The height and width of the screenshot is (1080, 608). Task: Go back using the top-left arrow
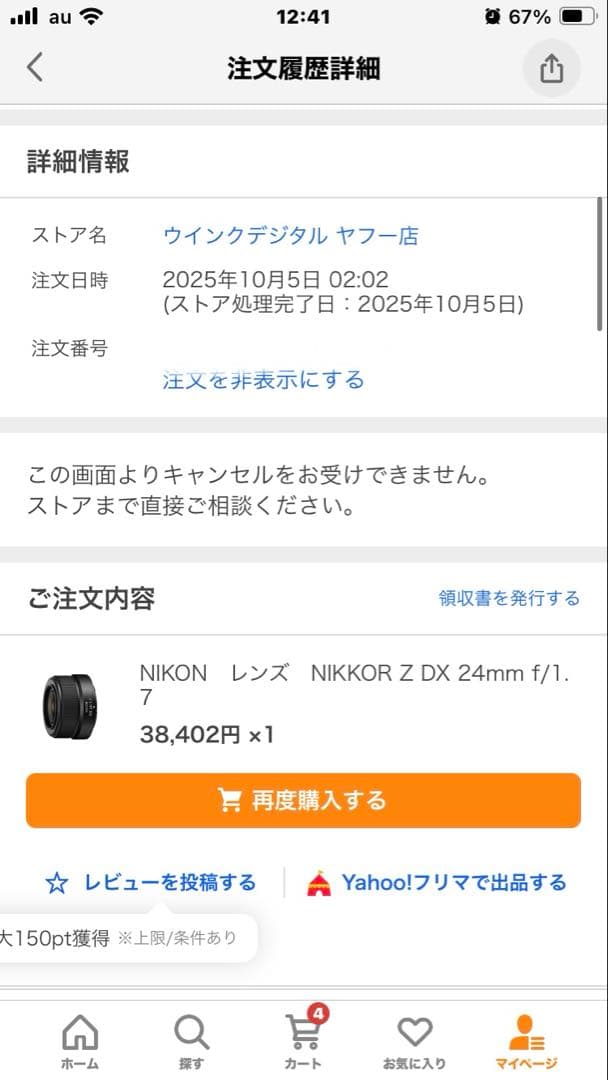(35, 68)
